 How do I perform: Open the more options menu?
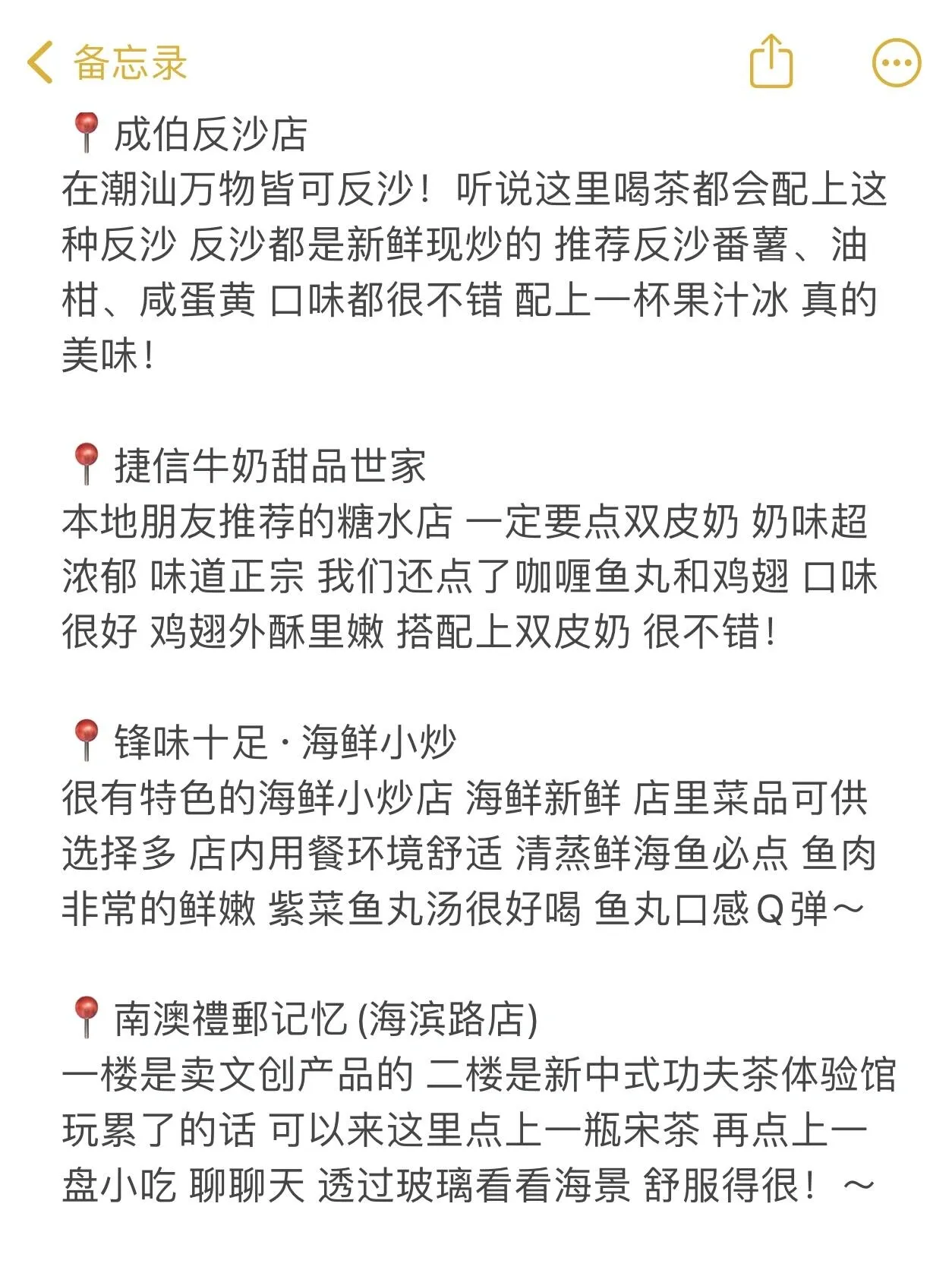point(896,62)
